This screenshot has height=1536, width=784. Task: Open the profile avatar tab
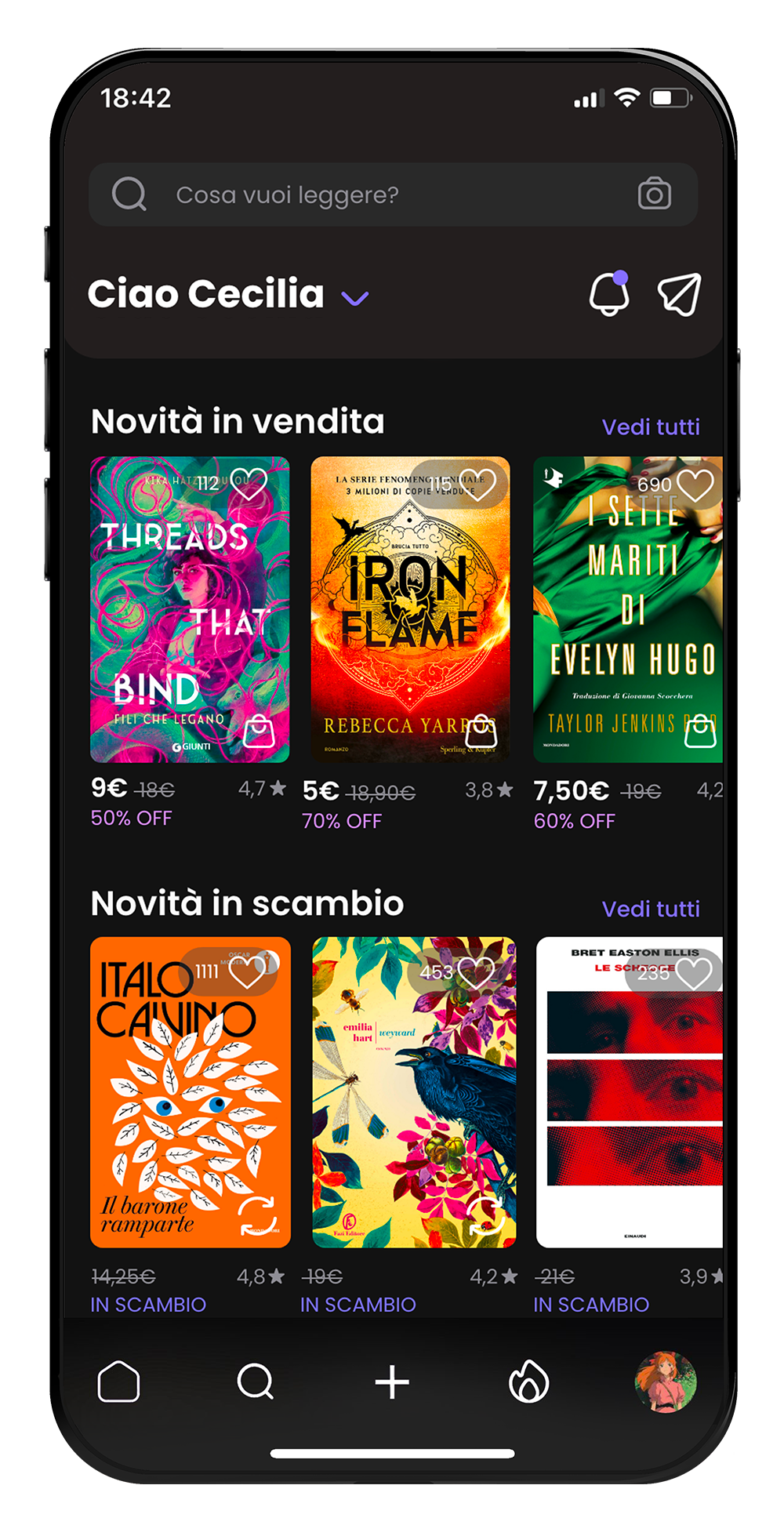pos(665,1381)
